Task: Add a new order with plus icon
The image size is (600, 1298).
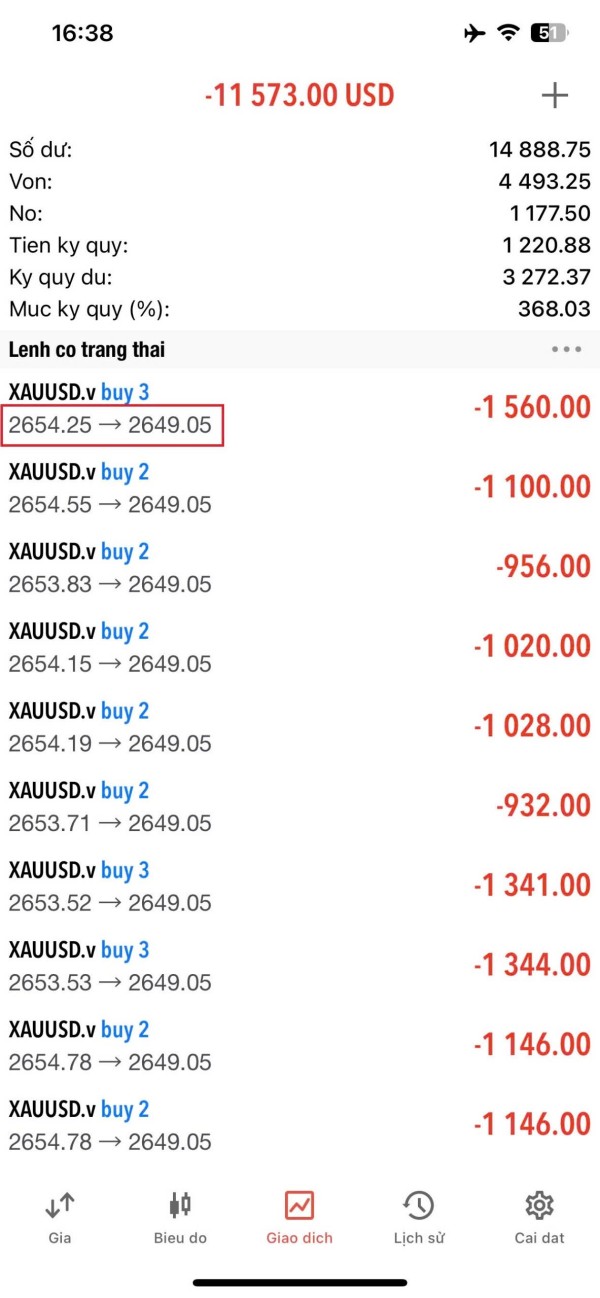Action: pyautogui.click(x=554, y=95)
